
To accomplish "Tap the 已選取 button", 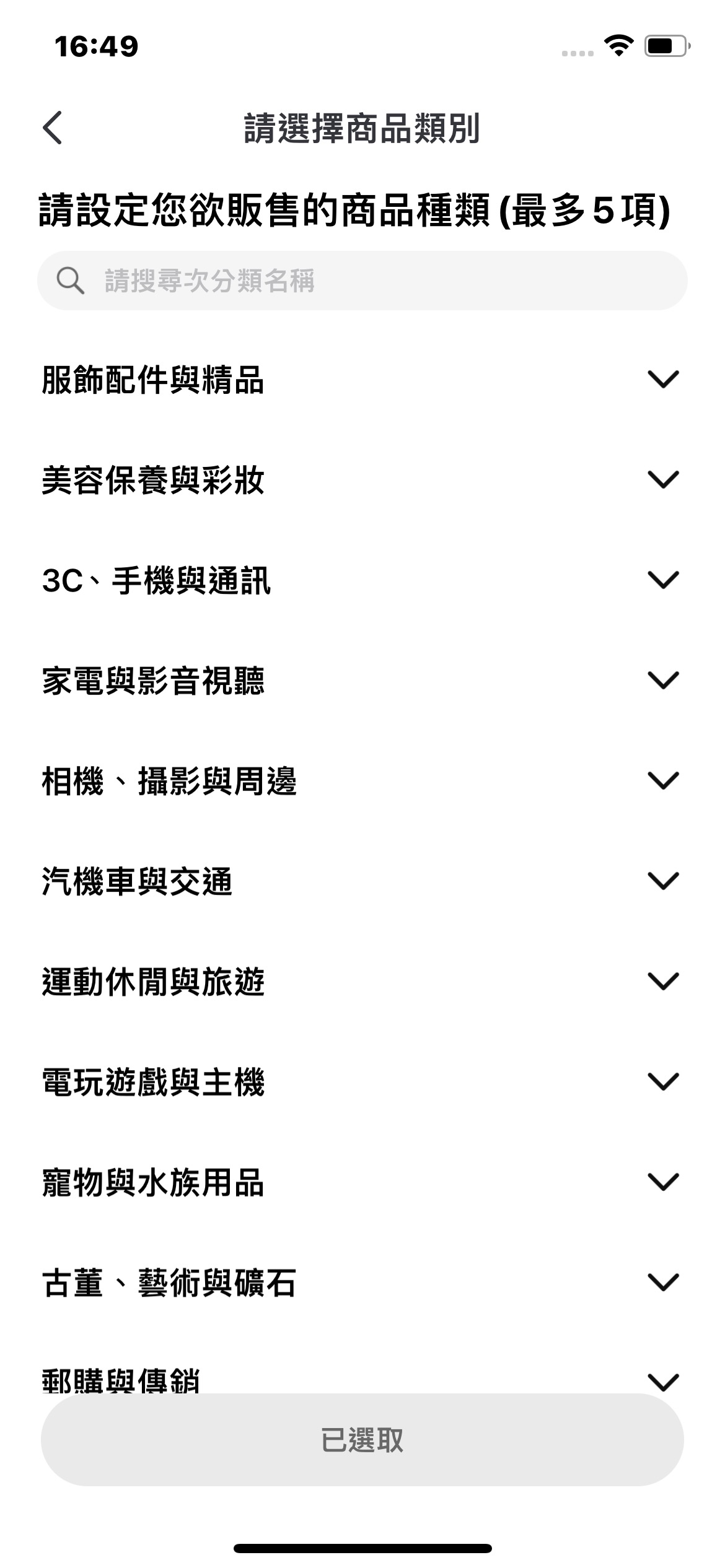I will click(362, 1440).
